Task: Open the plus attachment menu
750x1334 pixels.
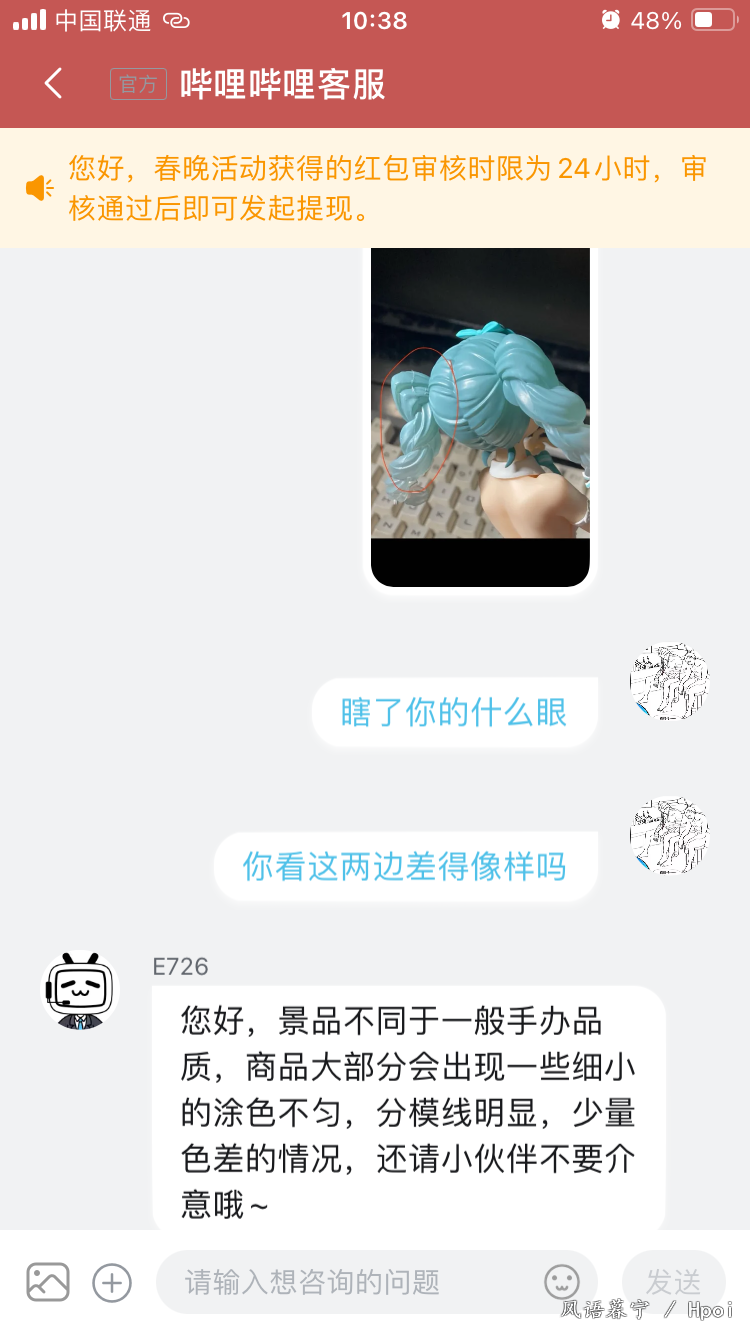Action: click(112, 1282)
